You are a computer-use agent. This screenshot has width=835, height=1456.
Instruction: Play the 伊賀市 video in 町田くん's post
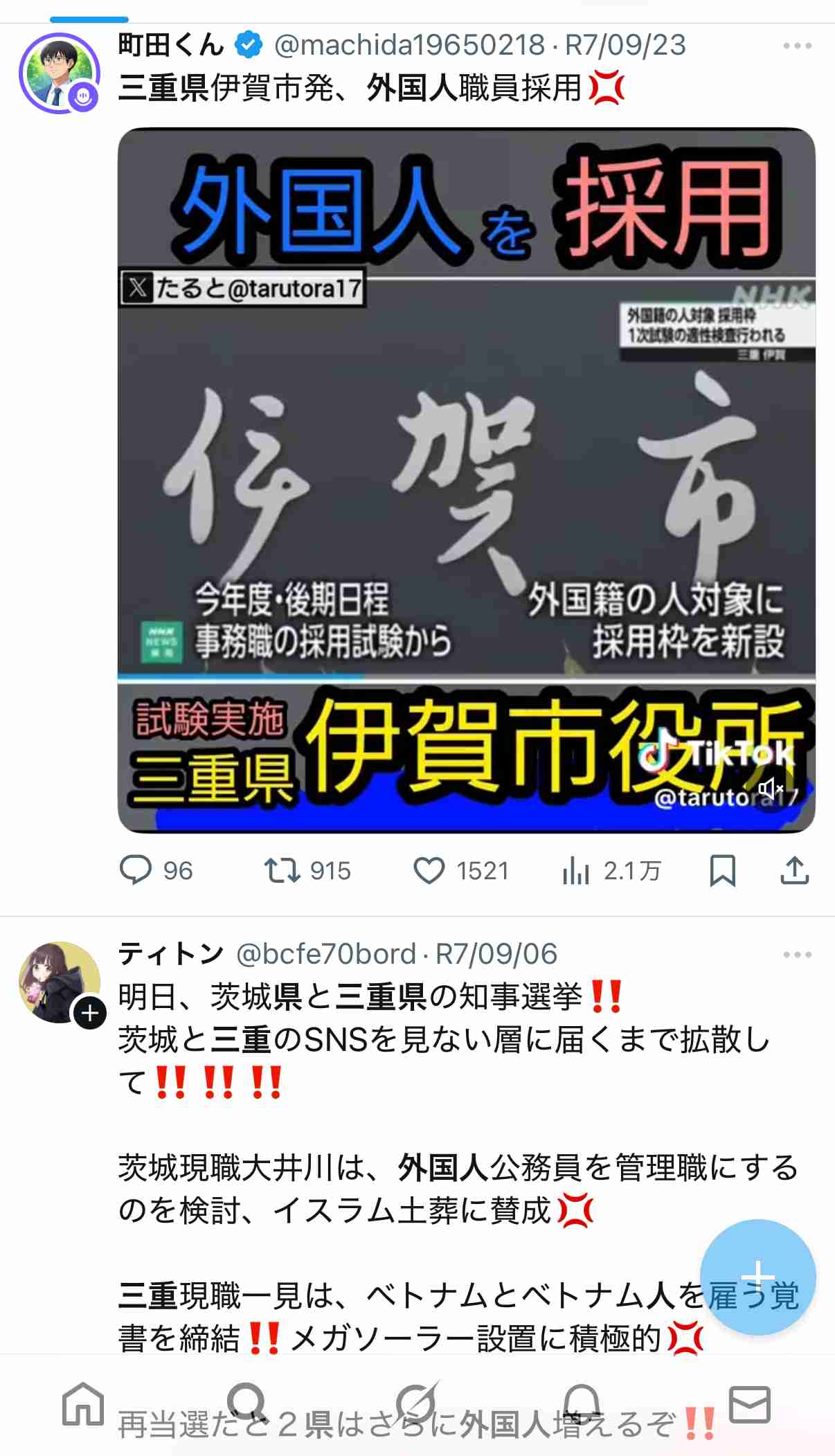tap(466, 479)
